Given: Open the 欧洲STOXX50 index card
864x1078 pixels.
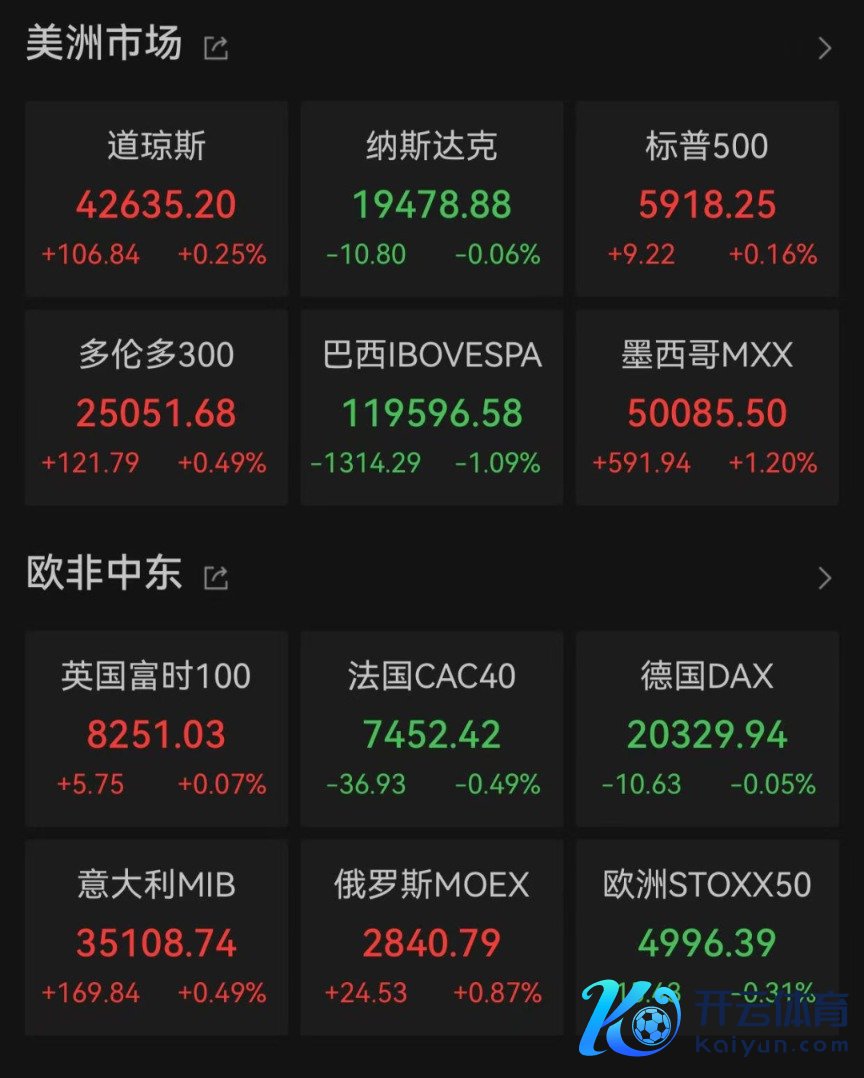Looking at the screenshot, I should 707,920.
